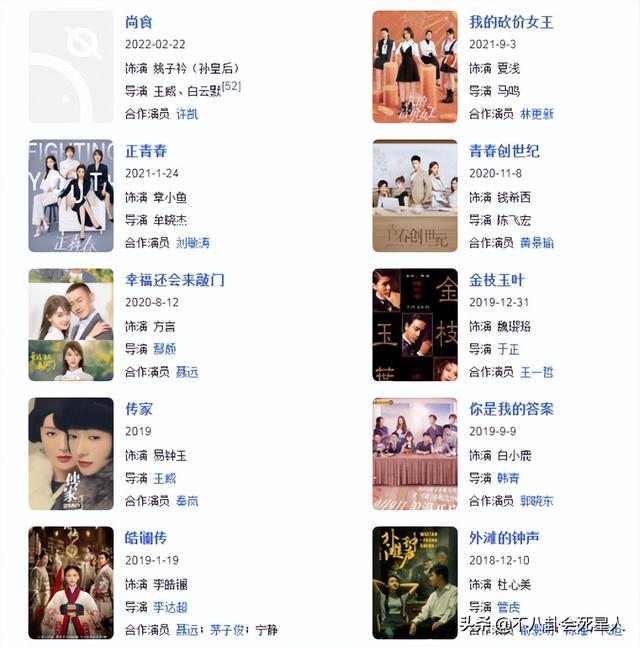Screen dimensions: 640x647
Task: Open co-star 许凯's page
Action: (x=187, y=114)
